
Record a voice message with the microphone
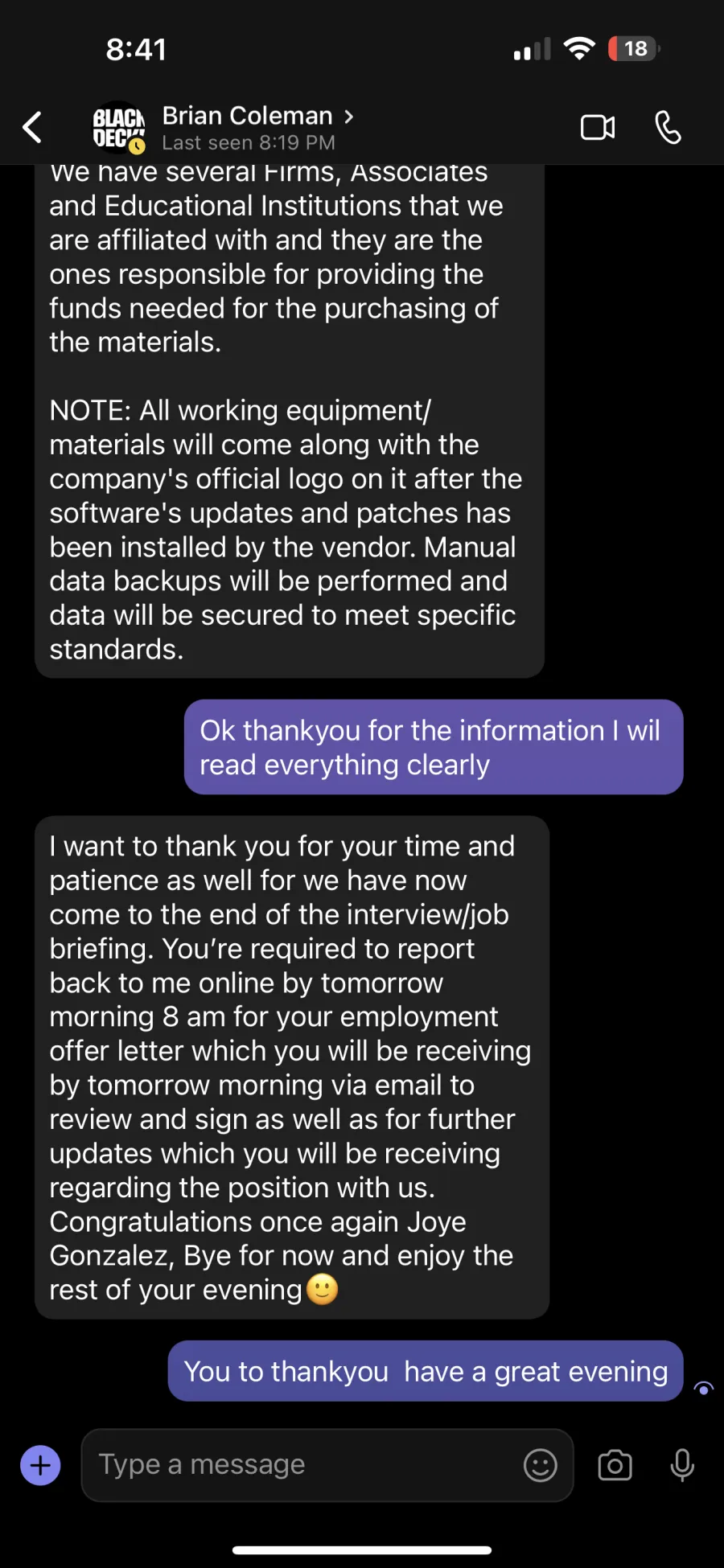[x=682, y=1465]
